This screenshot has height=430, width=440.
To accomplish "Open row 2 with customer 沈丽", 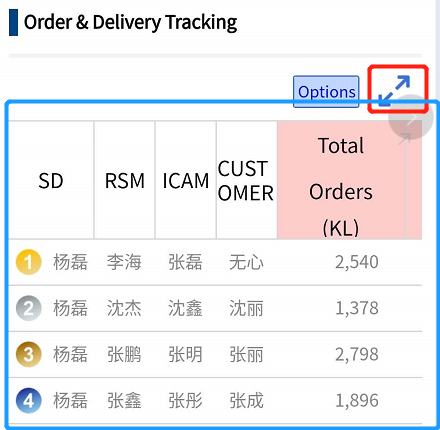I will [x=215, y=308].
